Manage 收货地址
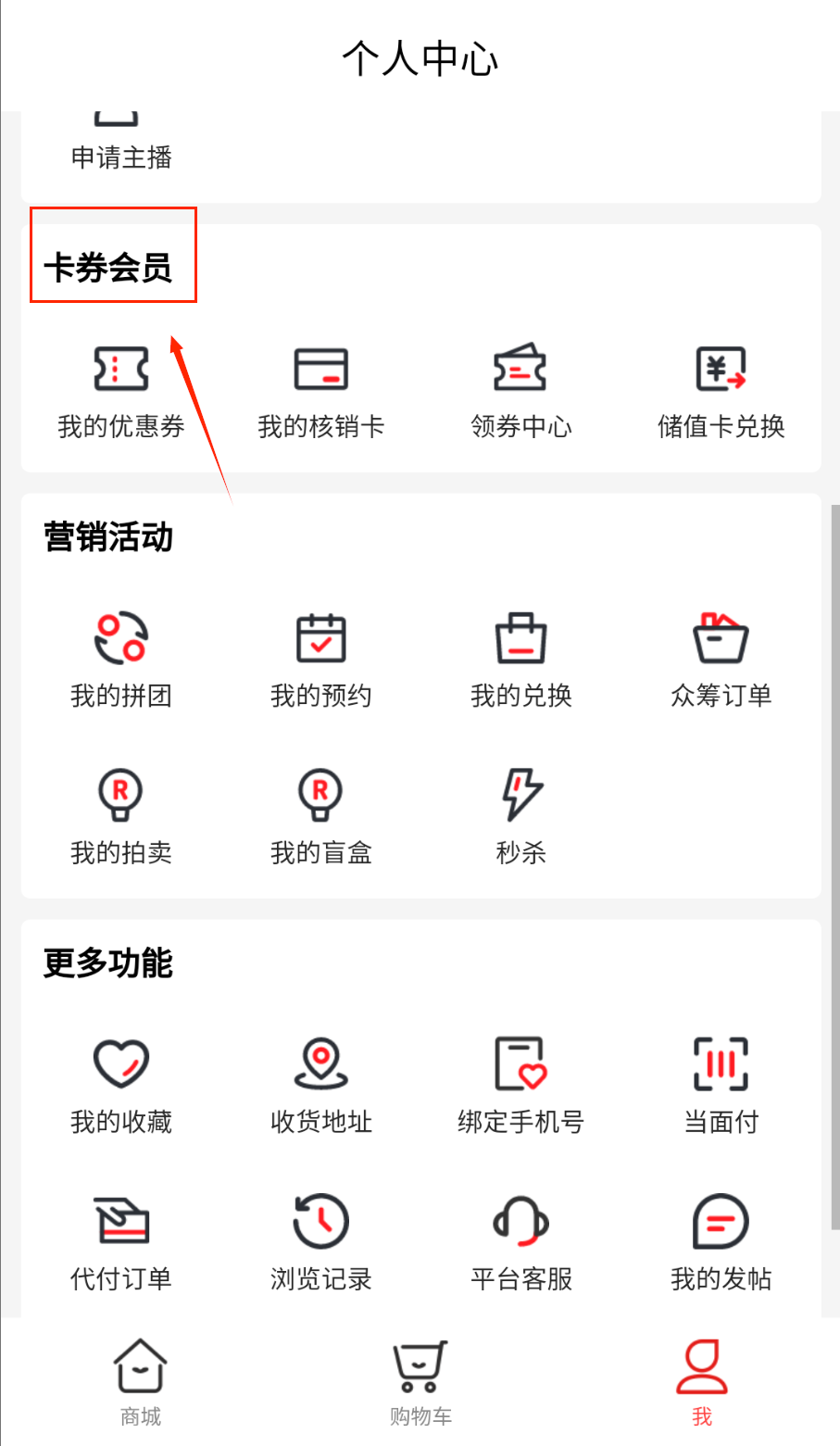Viewport: 840px width, 1446px height. click(x=320, y=1086)
